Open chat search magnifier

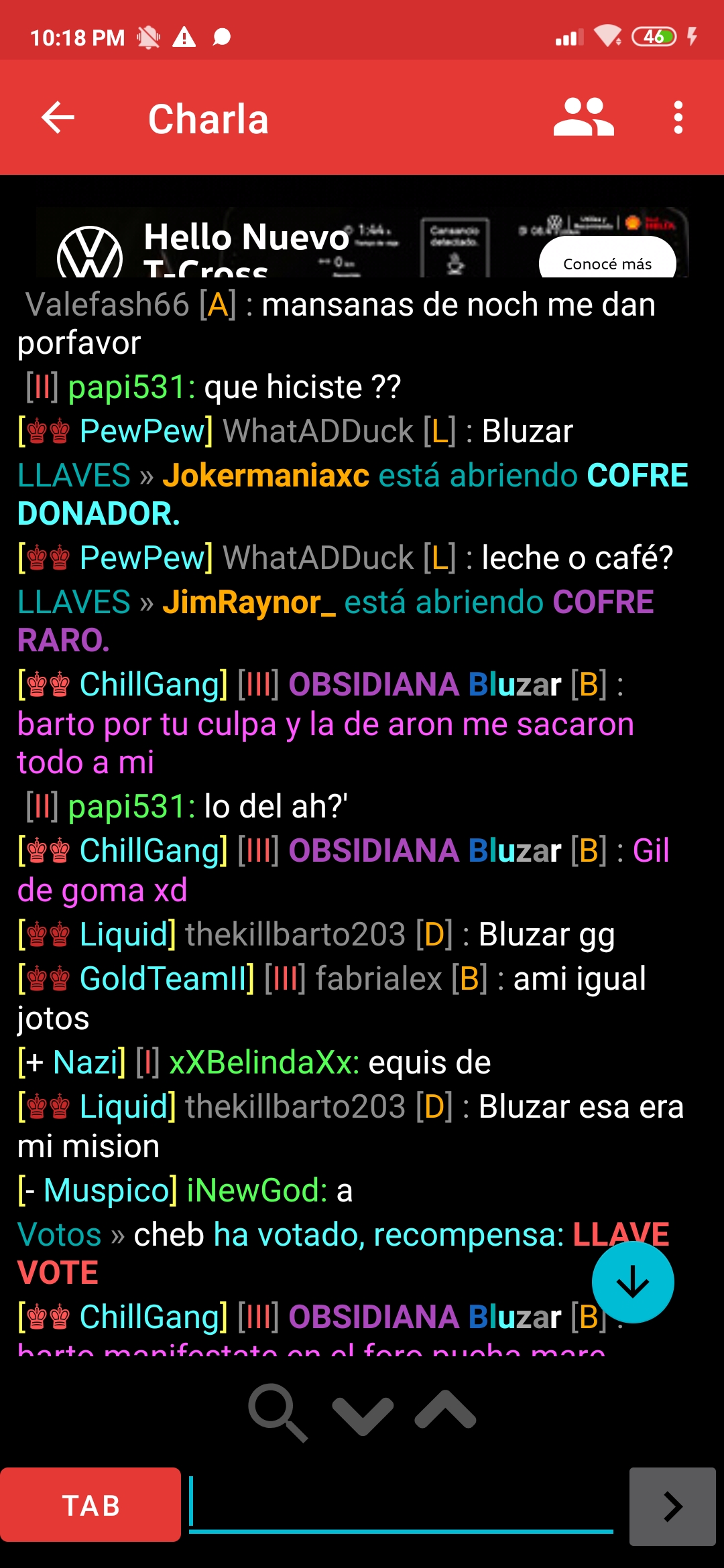278,1413
